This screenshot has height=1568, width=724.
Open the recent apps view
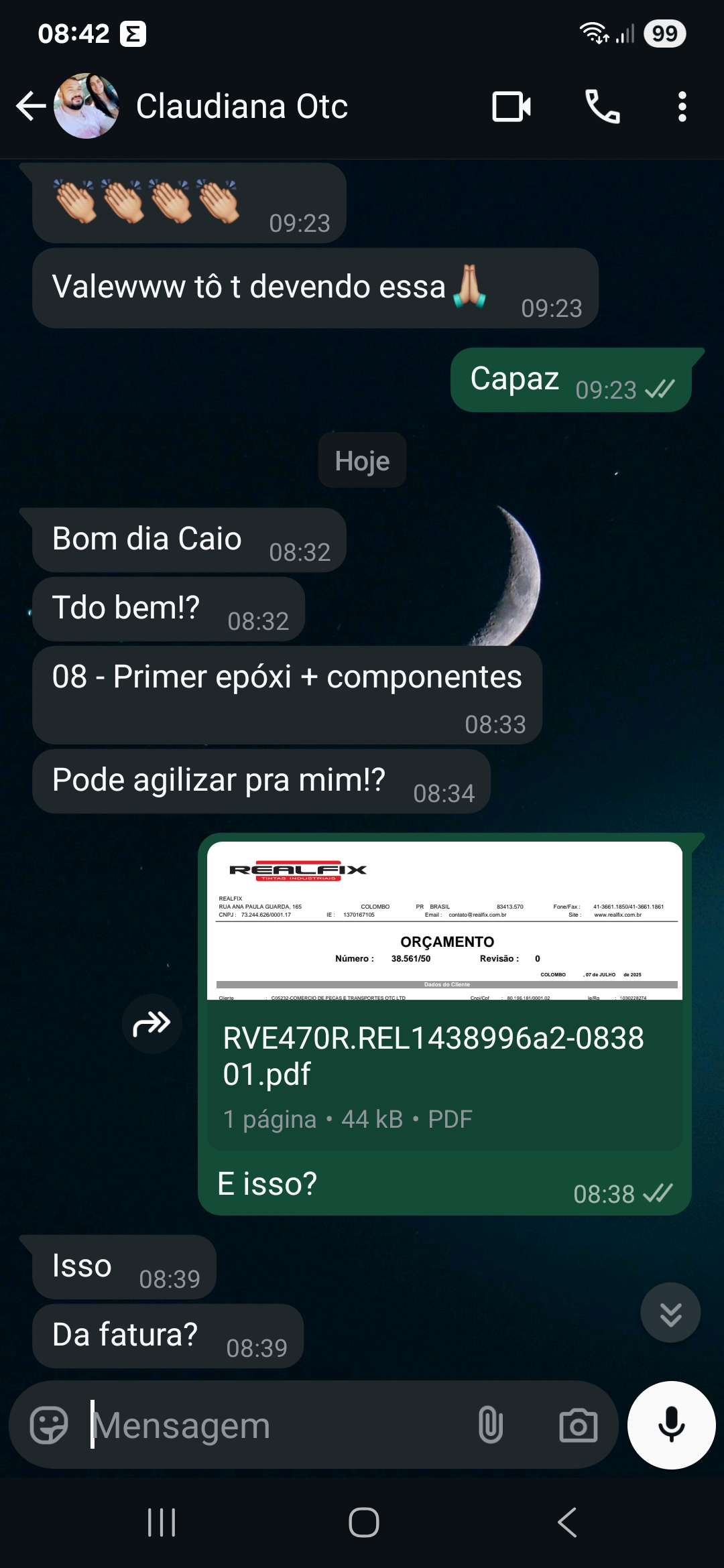(x=162, y=1522)
